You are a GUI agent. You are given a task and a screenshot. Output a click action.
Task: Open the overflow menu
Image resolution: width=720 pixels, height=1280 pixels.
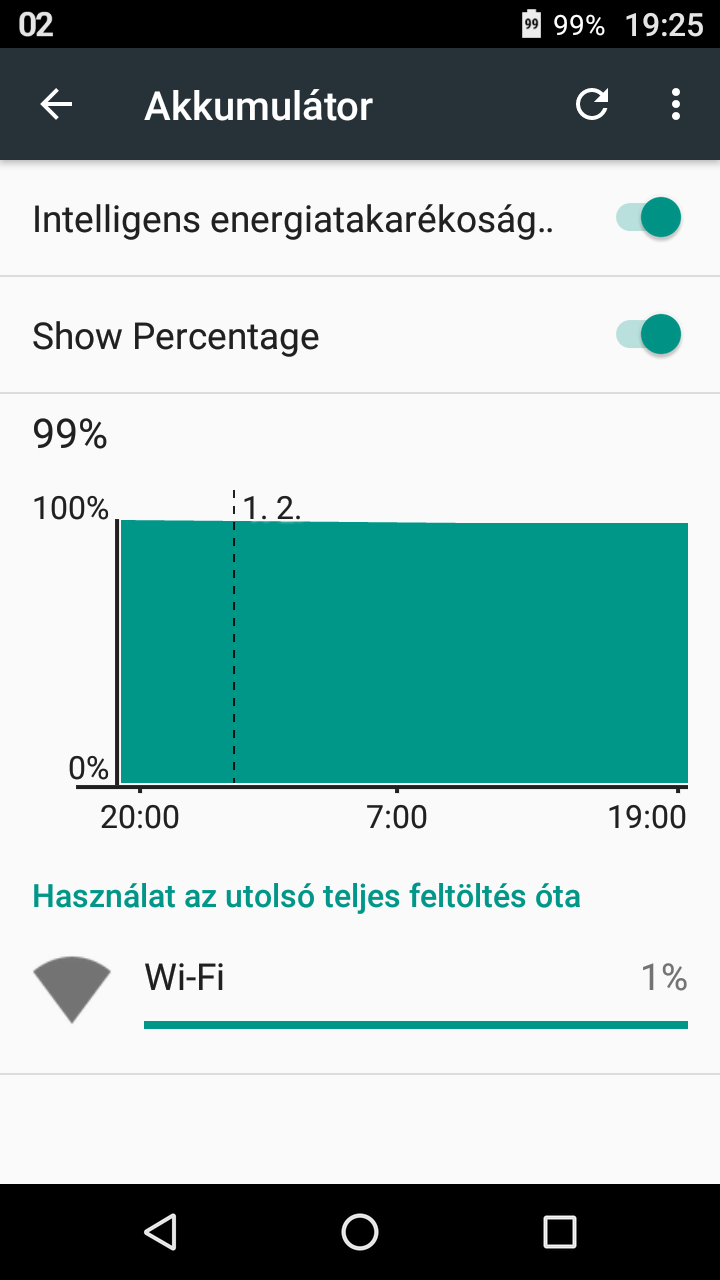677,104
